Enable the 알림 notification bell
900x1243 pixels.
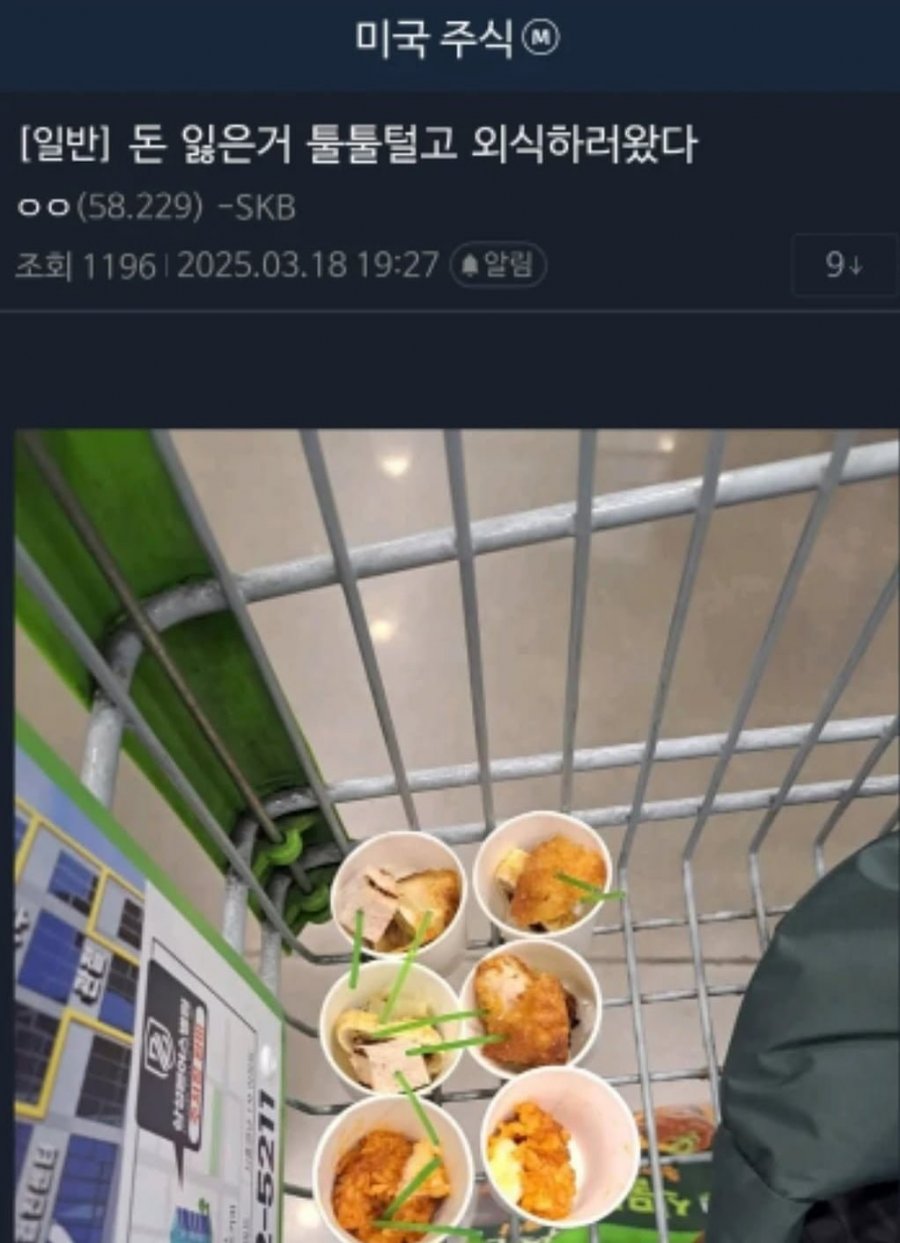(x=498, y=265)
